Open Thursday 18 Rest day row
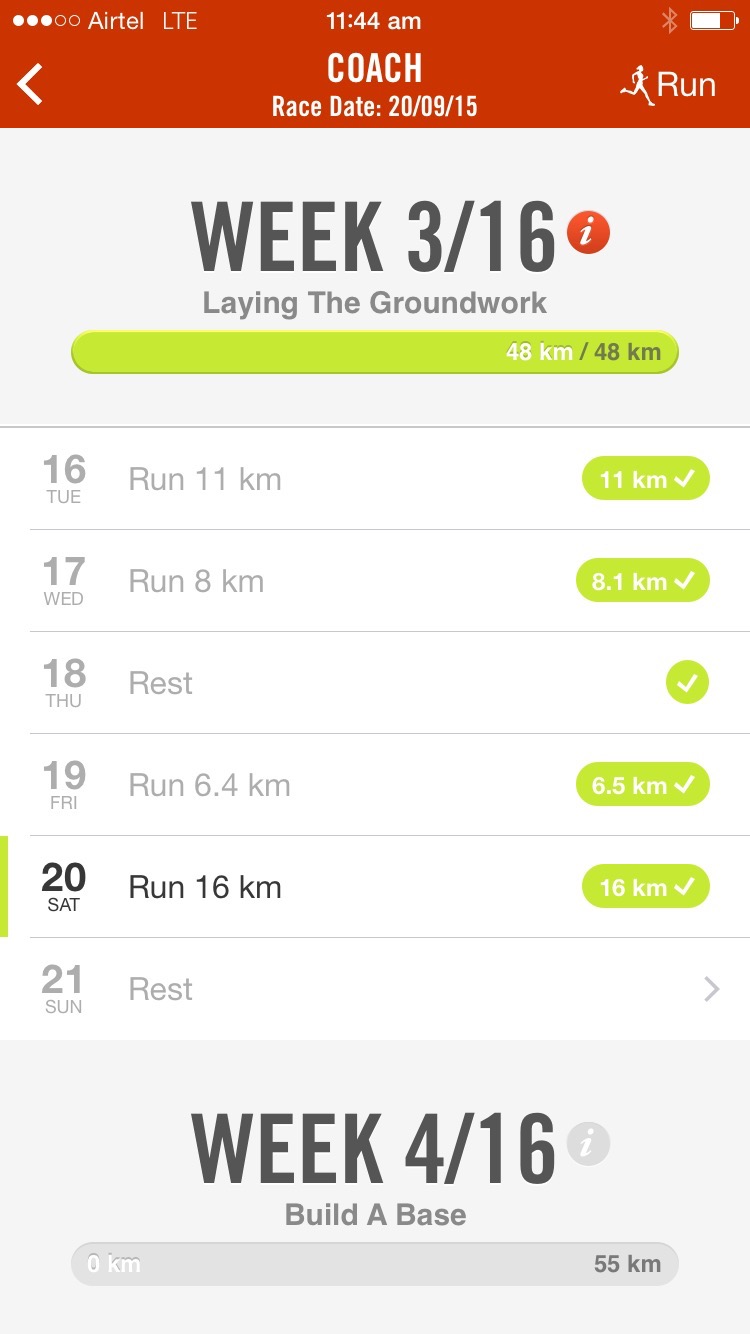 tap(375, 683)
